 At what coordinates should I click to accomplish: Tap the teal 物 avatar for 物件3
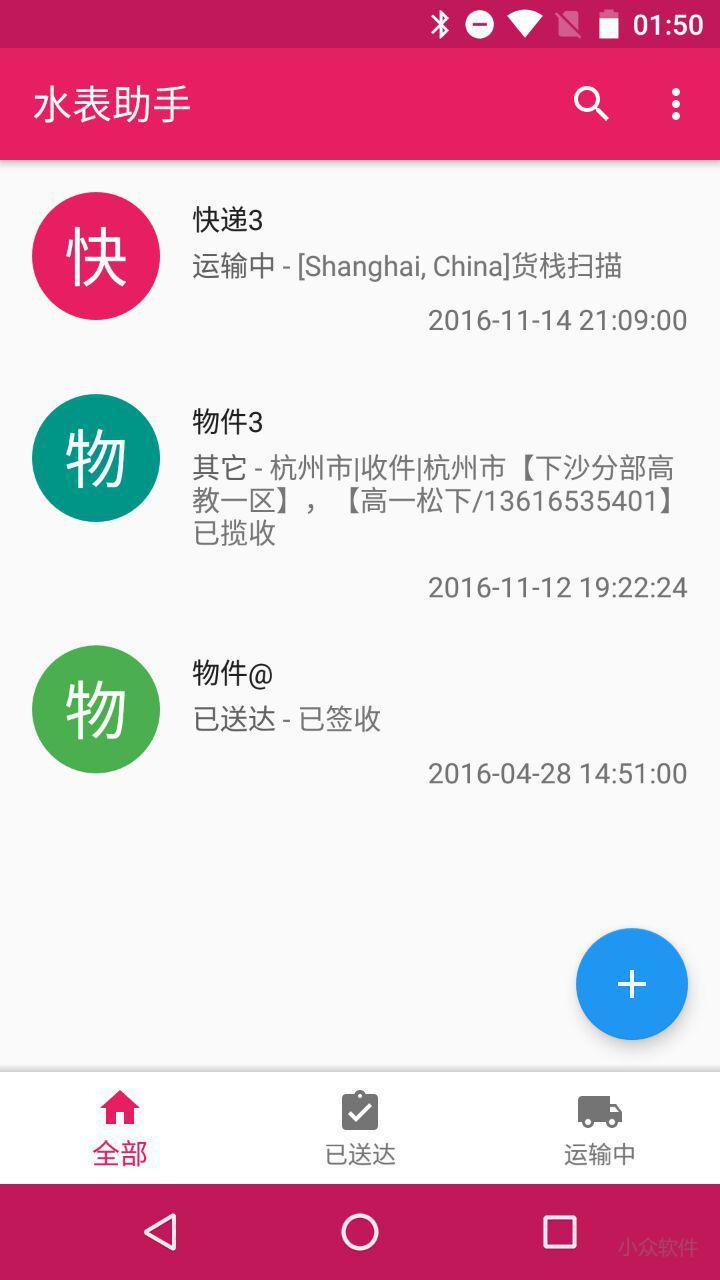point(96,457)
